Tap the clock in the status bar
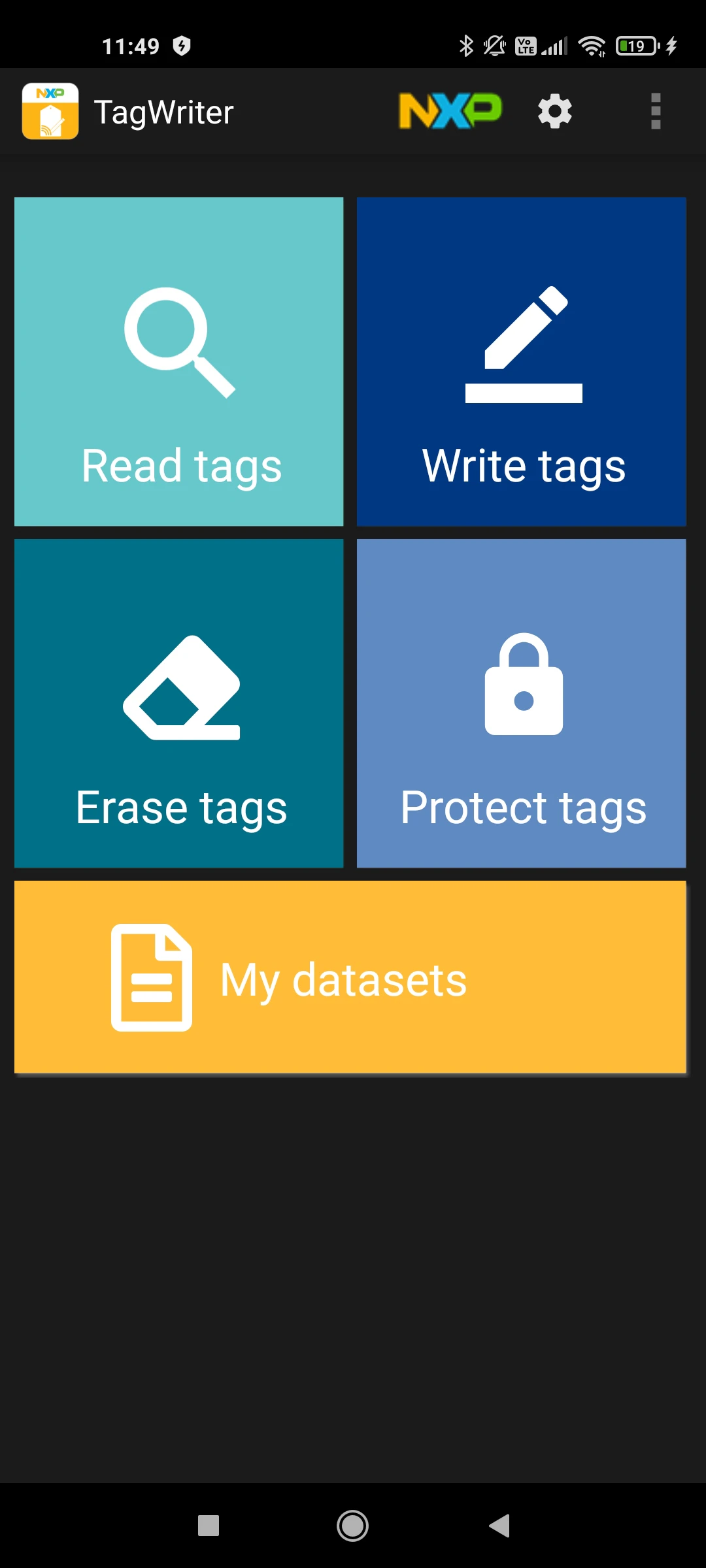Image resolution: width=706 pixels, height=1568 pixels. [x=130, y=46]
